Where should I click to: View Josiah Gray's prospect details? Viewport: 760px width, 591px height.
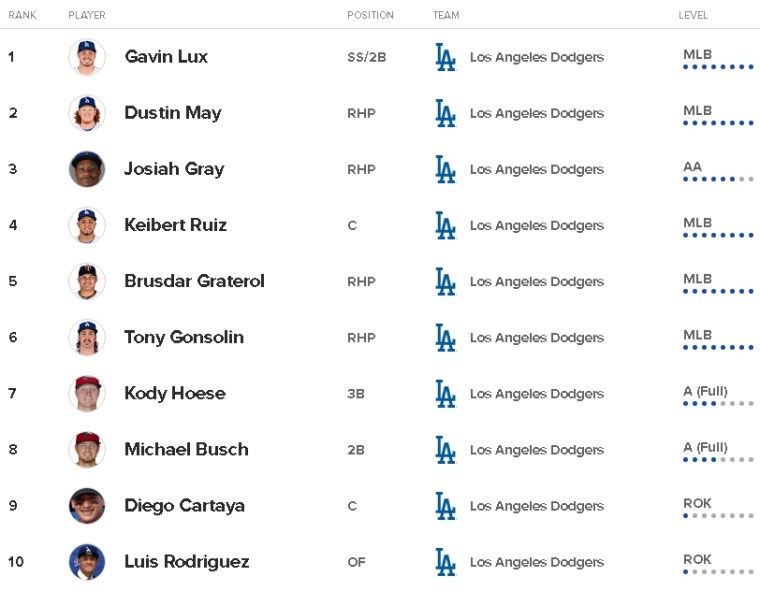pyautogui.click(x=173, y=169)
